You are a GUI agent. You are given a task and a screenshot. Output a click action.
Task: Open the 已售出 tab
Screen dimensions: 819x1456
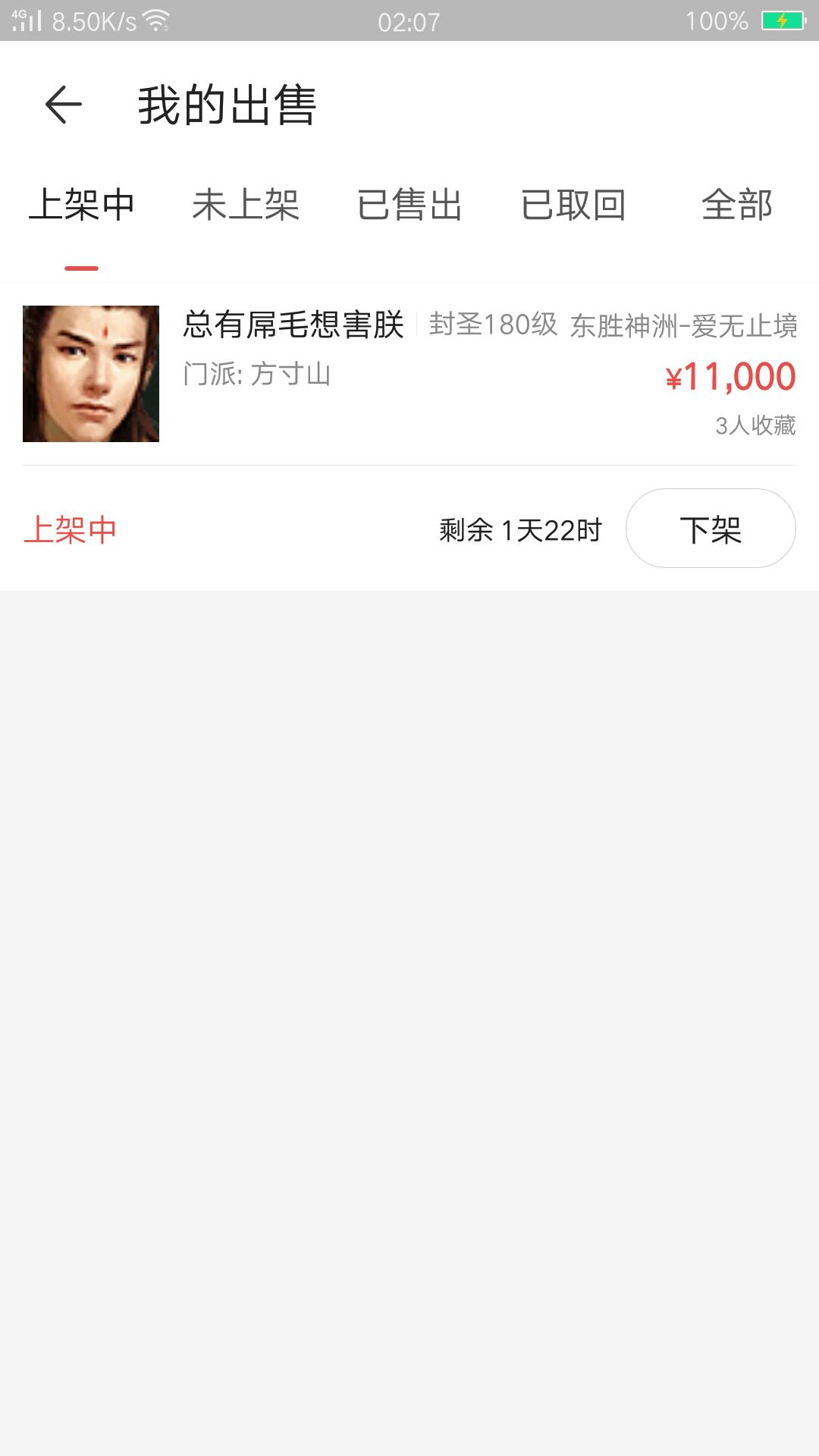pos(409,205)
